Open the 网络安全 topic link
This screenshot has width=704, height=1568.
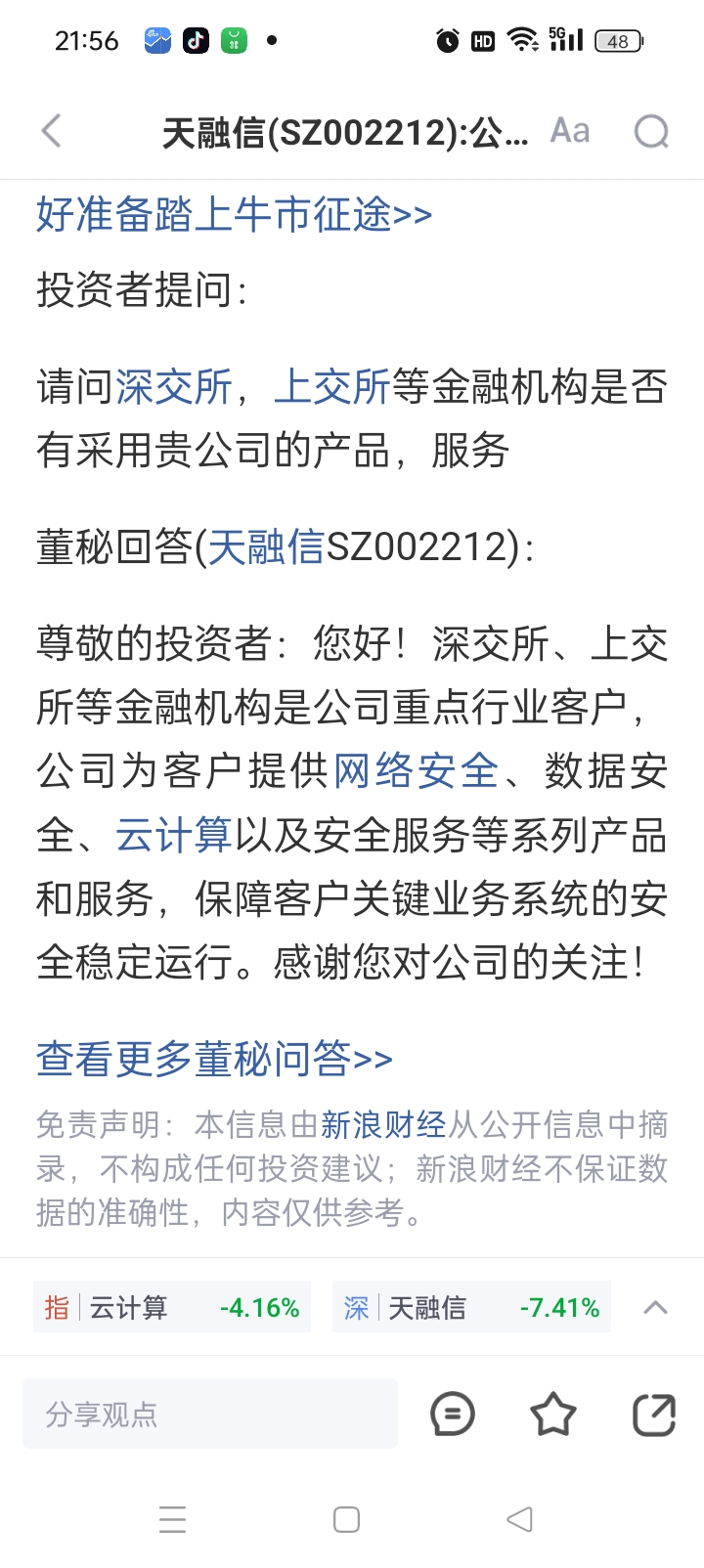(x=416, y=771)
